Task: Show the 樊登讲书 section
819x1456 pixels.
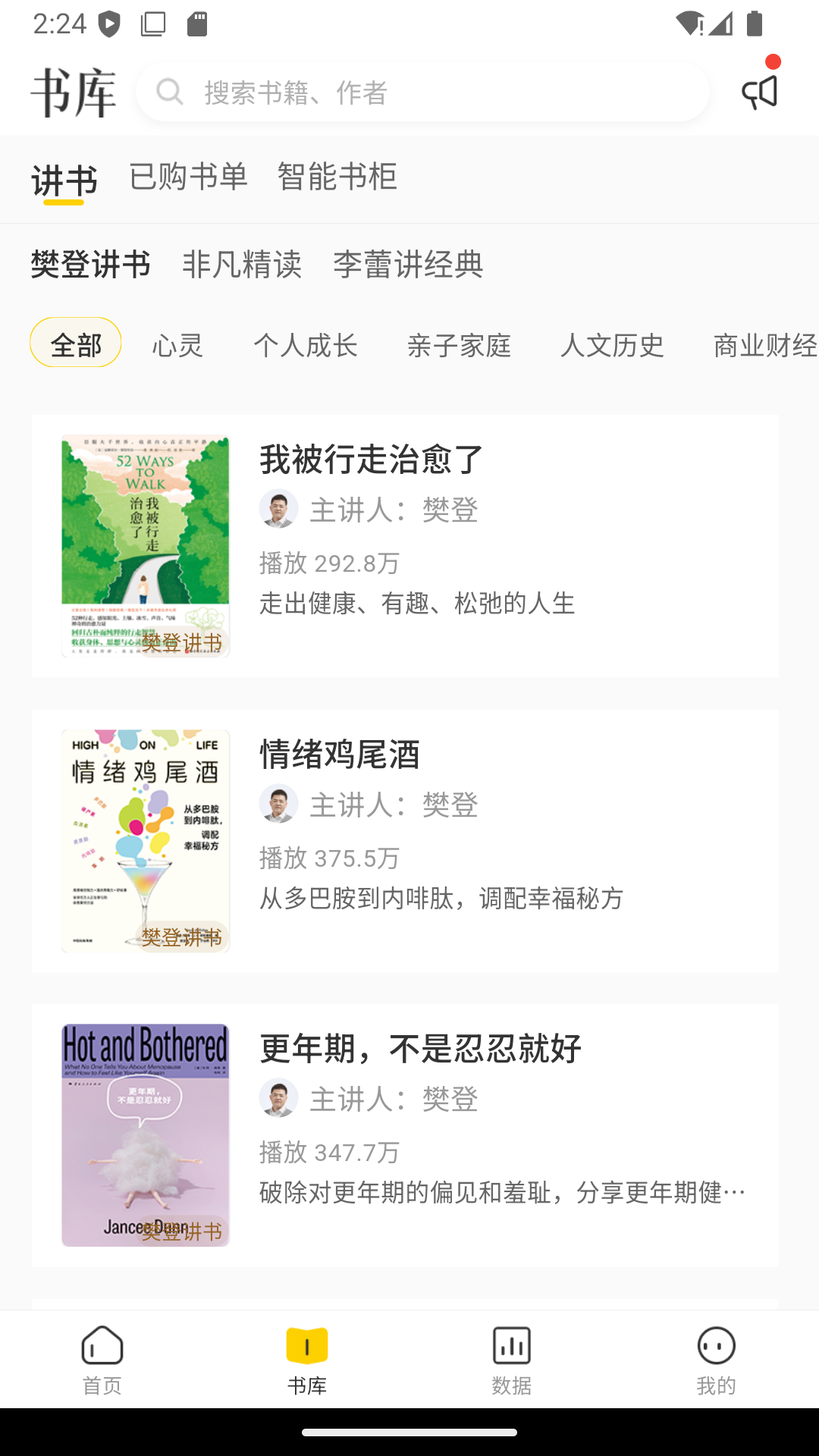Action: [90, 265]
